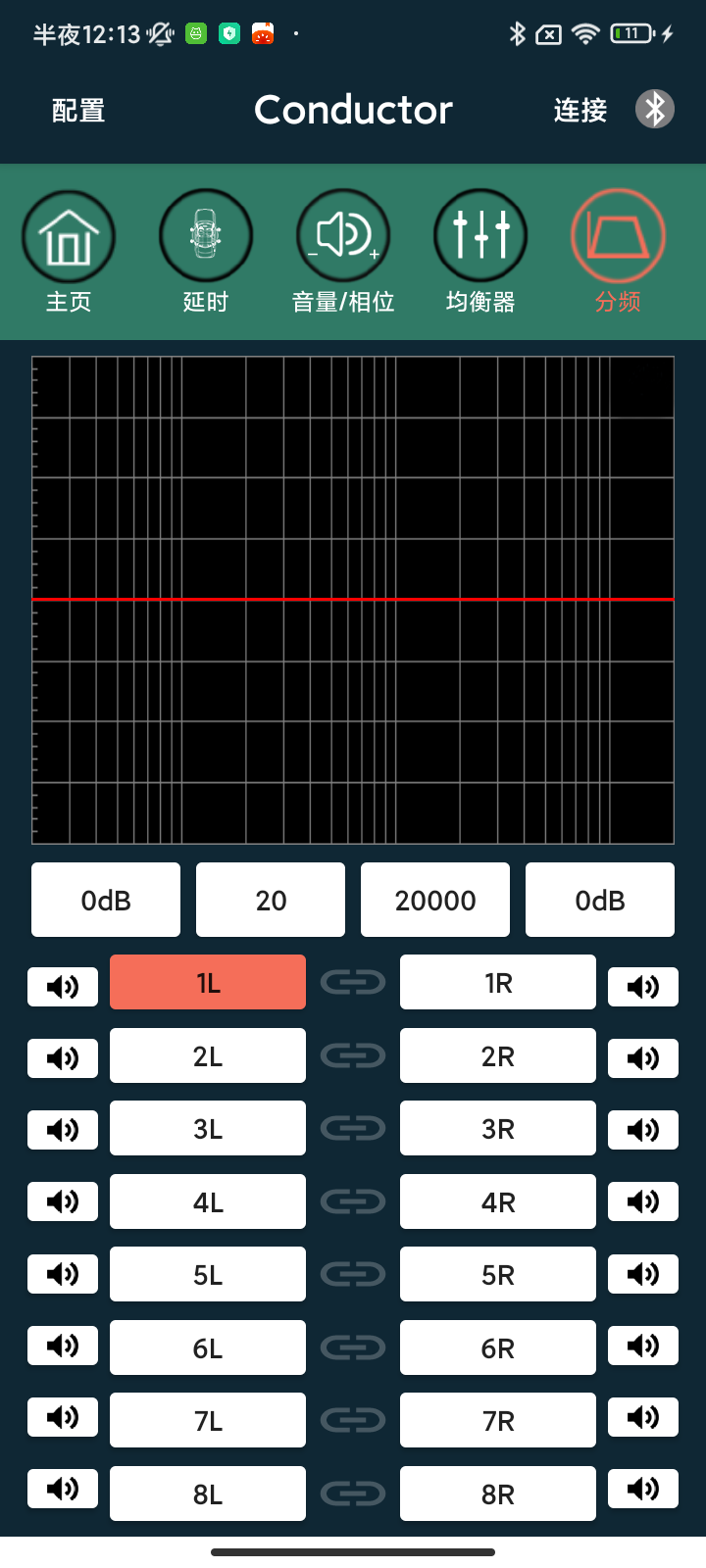This screenshot has width=706, height=1568.
Task: Edit the 20 low frequency value
Action: click(x=271, y=900)
